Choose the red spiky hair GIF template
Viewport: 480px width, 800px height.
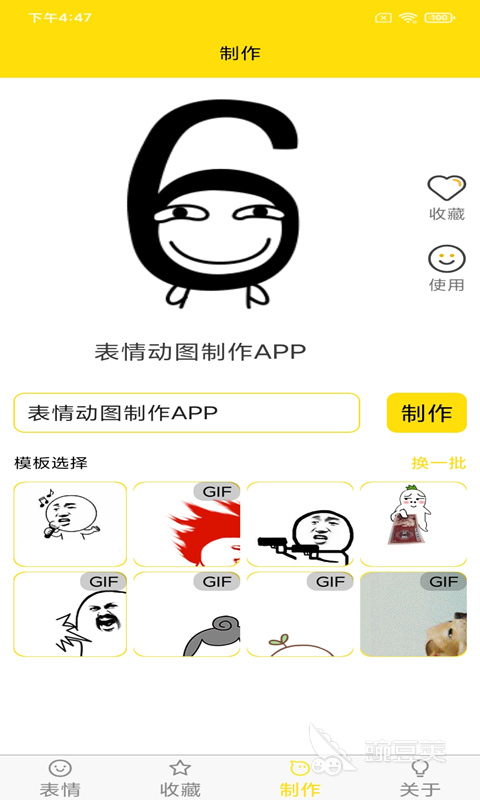[x=187, y=524]
